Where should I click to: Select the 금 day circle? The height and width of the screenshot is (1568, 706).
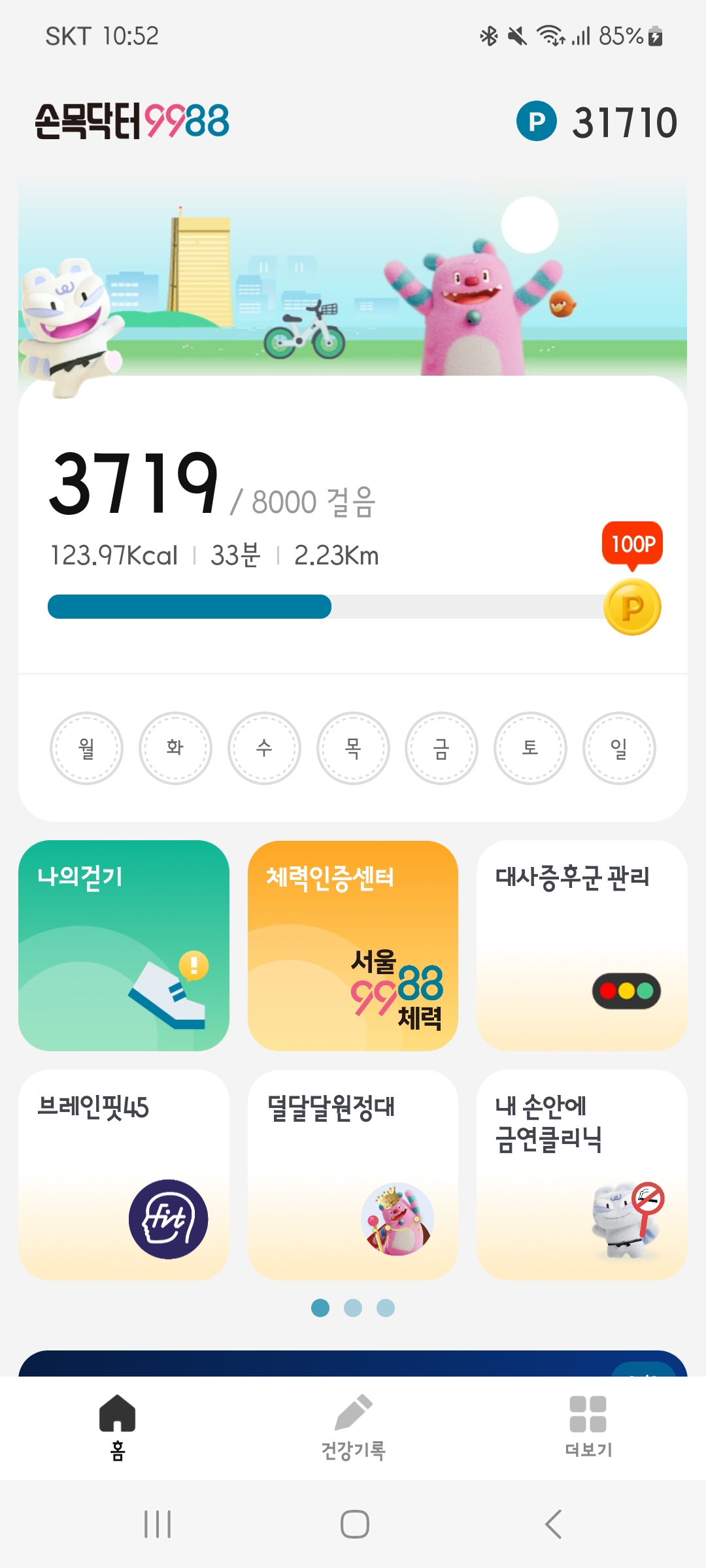coord(441,748)
